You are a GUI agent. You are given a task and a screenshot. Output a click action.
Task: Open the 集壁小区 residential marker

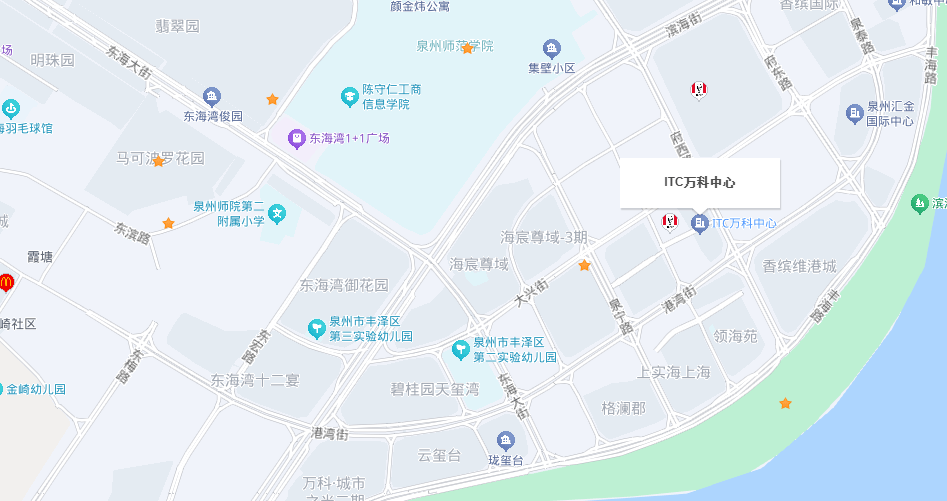[551, 48]
